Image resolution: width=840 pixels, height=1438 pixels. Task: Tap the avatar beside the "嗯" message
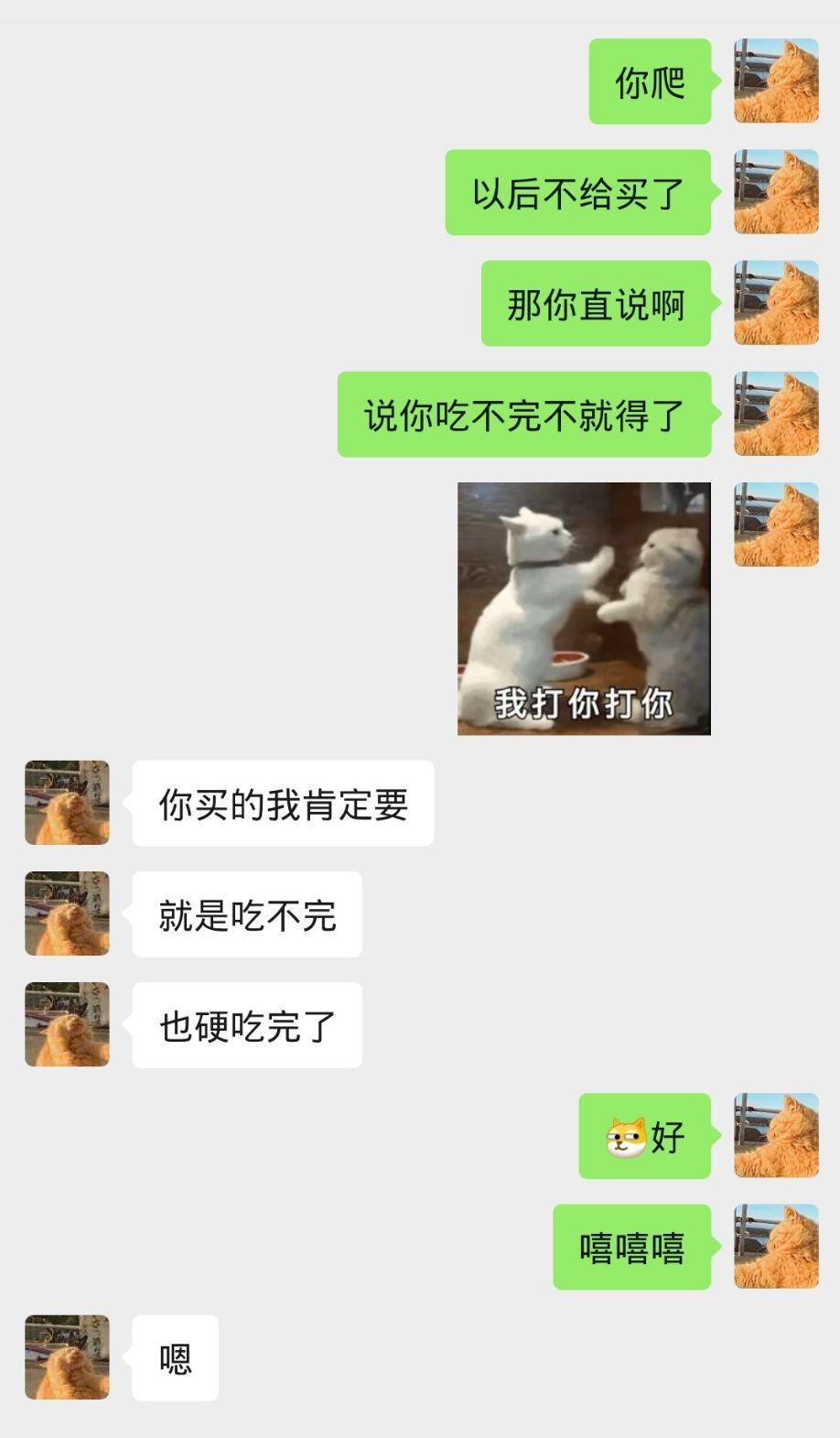coord(67,1357)
